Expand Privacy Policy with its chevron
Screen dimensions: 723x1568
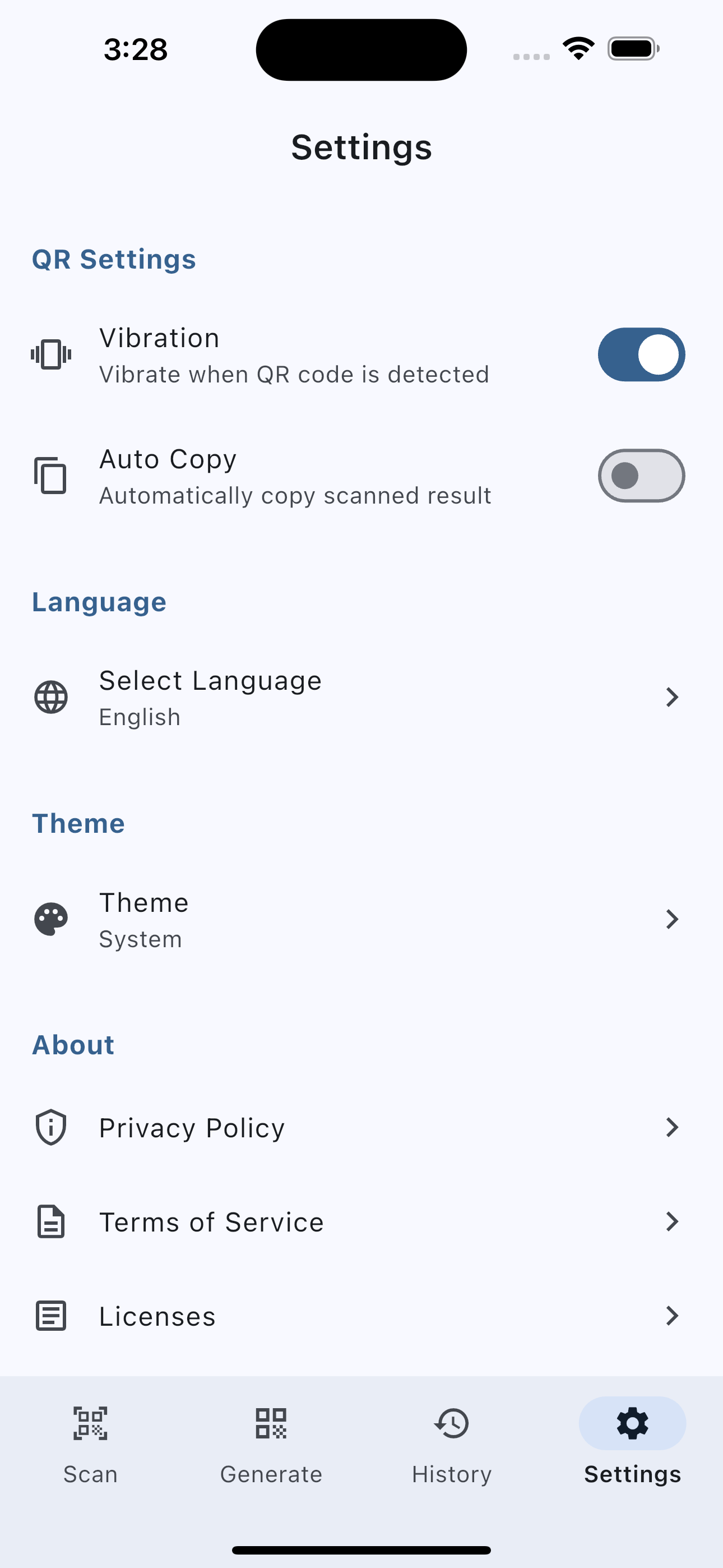click(671, 1127)
